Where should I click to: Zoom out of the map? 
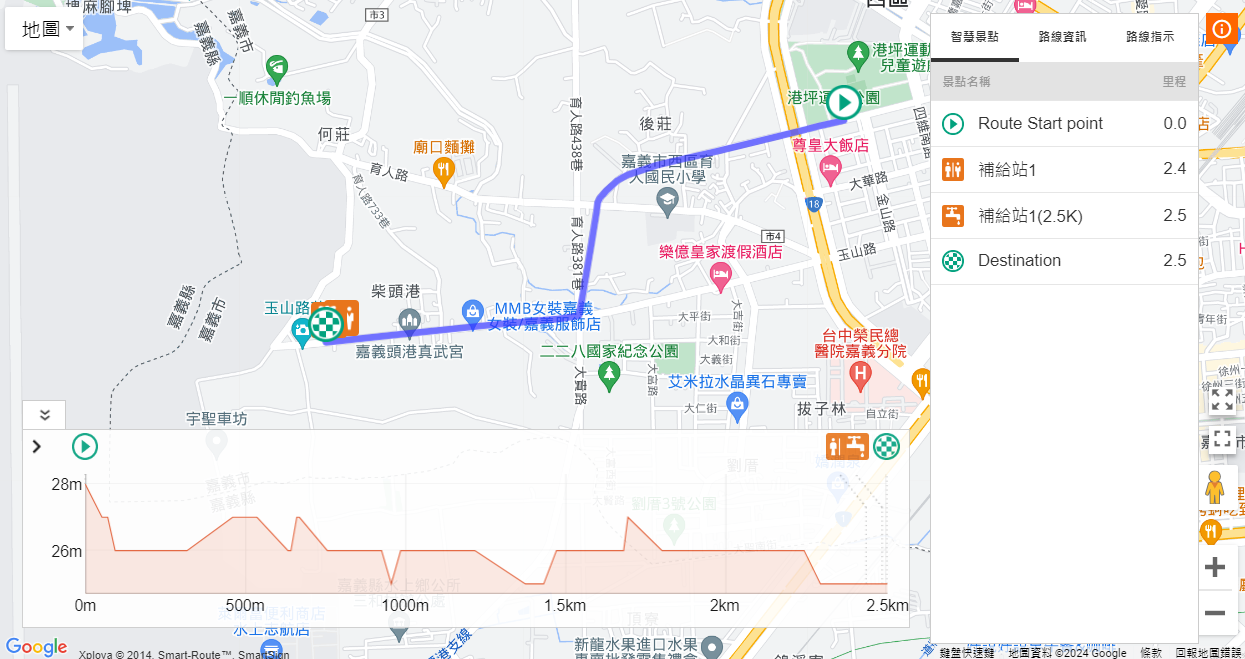1215,612
